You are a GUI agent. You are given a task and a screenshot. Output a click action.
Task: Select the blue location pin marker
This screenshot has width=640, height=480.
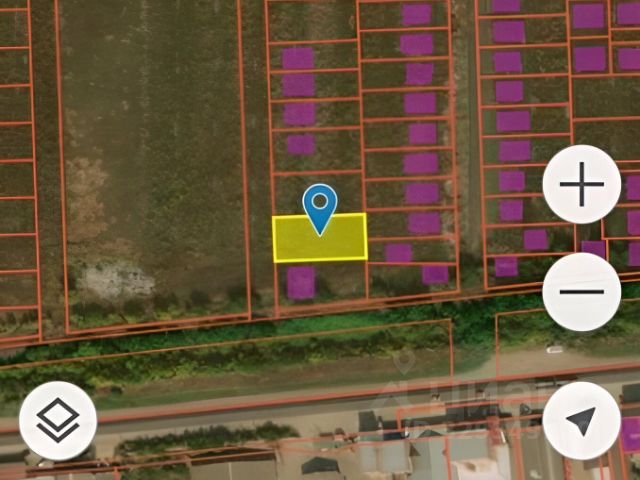[x=320, y=206]
